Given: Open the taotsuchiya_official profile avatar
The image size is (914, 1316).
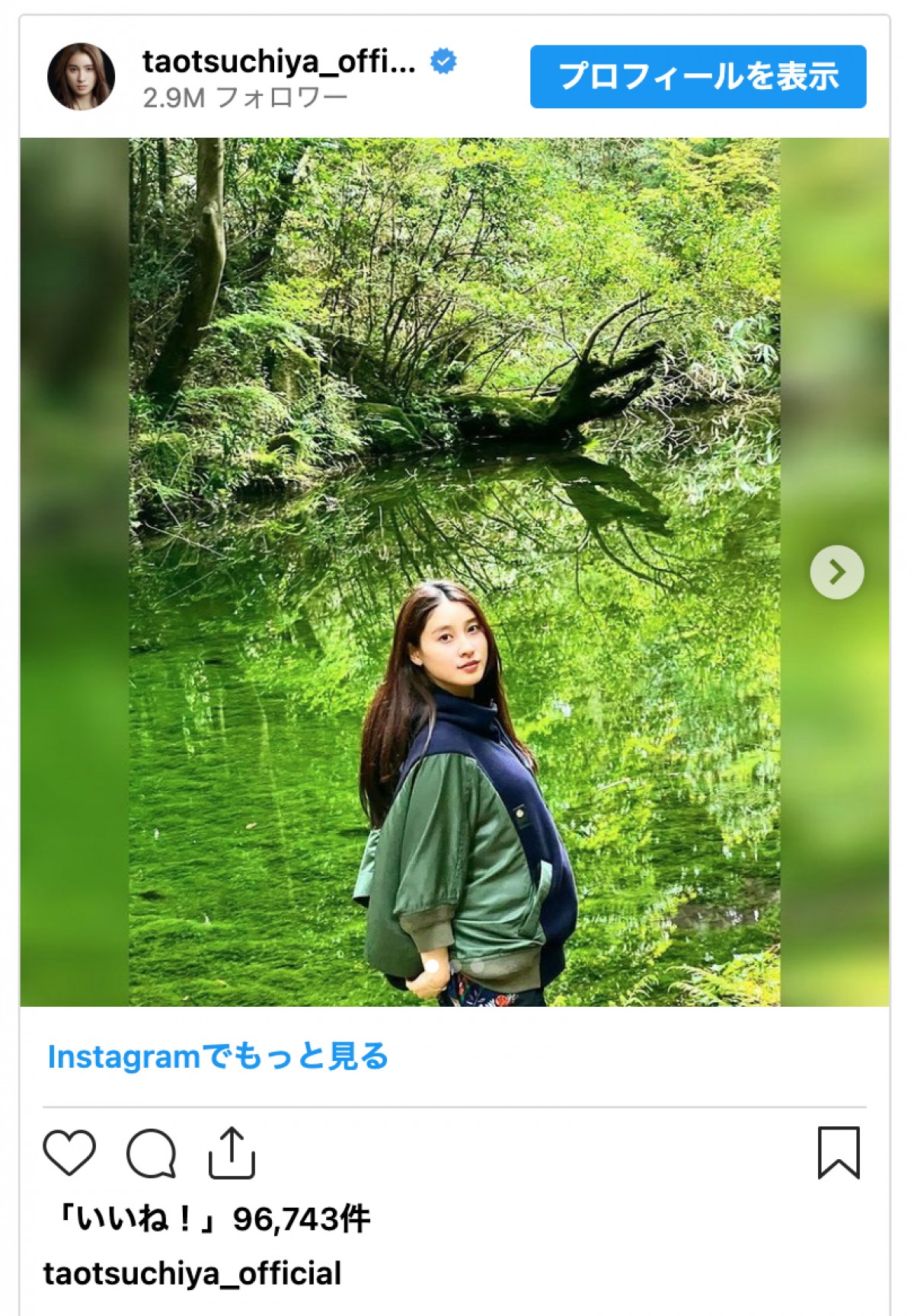Looking at the screenshot, I should tap(81, 76).
